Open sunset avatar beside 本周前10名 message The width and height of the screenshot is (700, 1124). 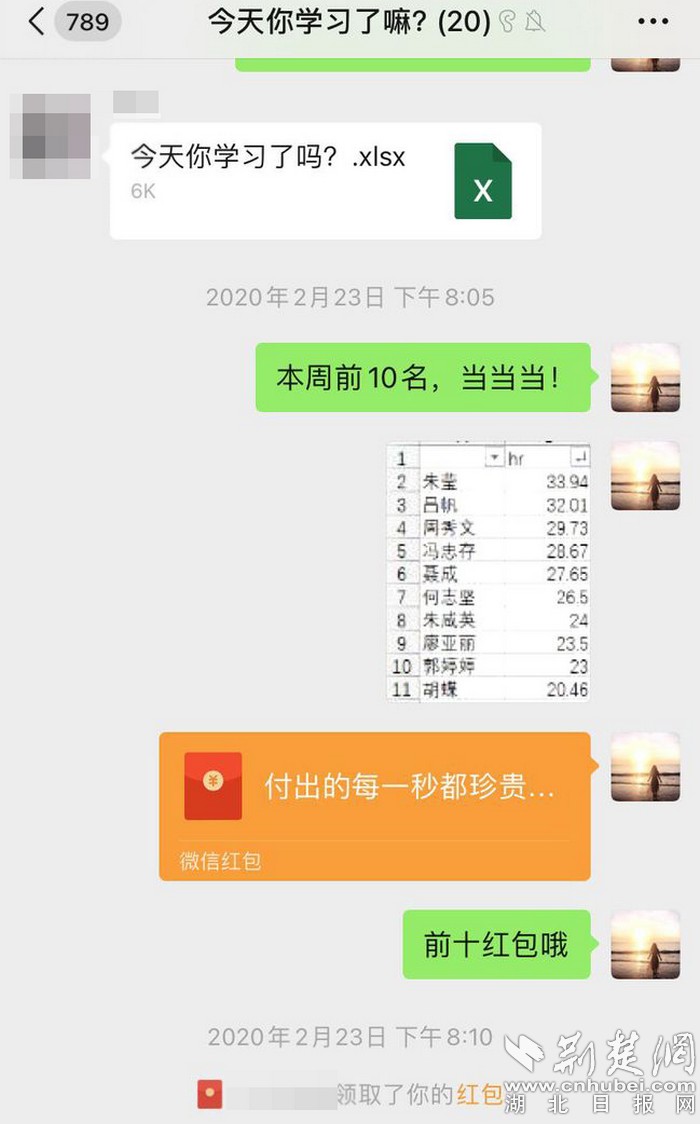point(645,377)
